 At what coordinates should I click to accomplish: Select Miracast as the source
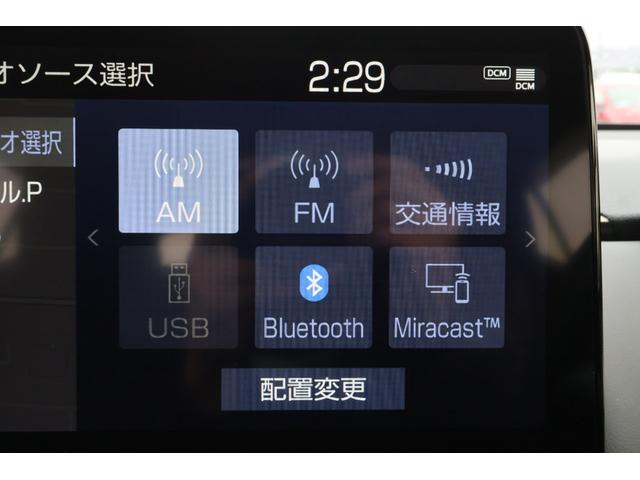[x=447, y=297]
